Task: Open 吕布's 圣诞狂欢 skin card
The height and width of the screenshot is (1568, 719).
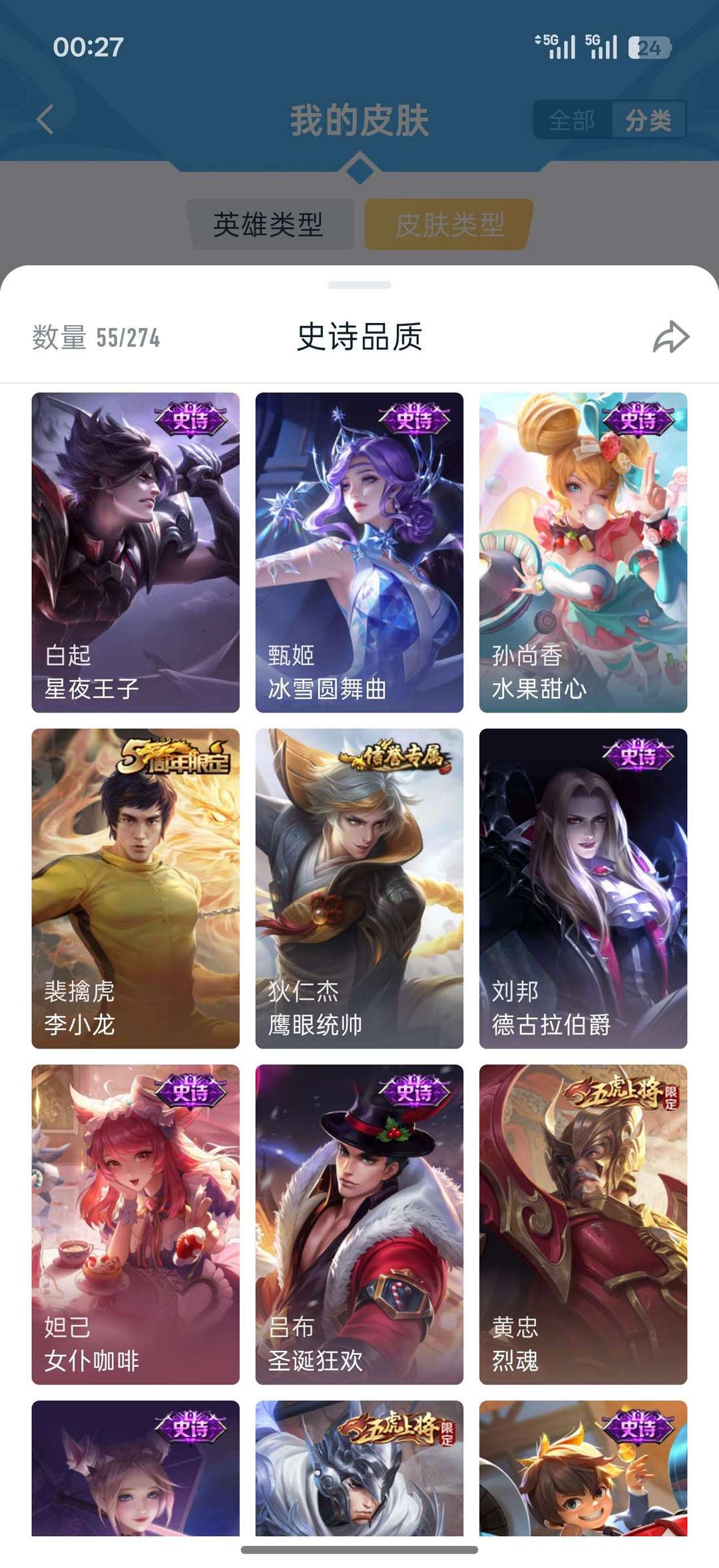Action: tap(358, 1219)
